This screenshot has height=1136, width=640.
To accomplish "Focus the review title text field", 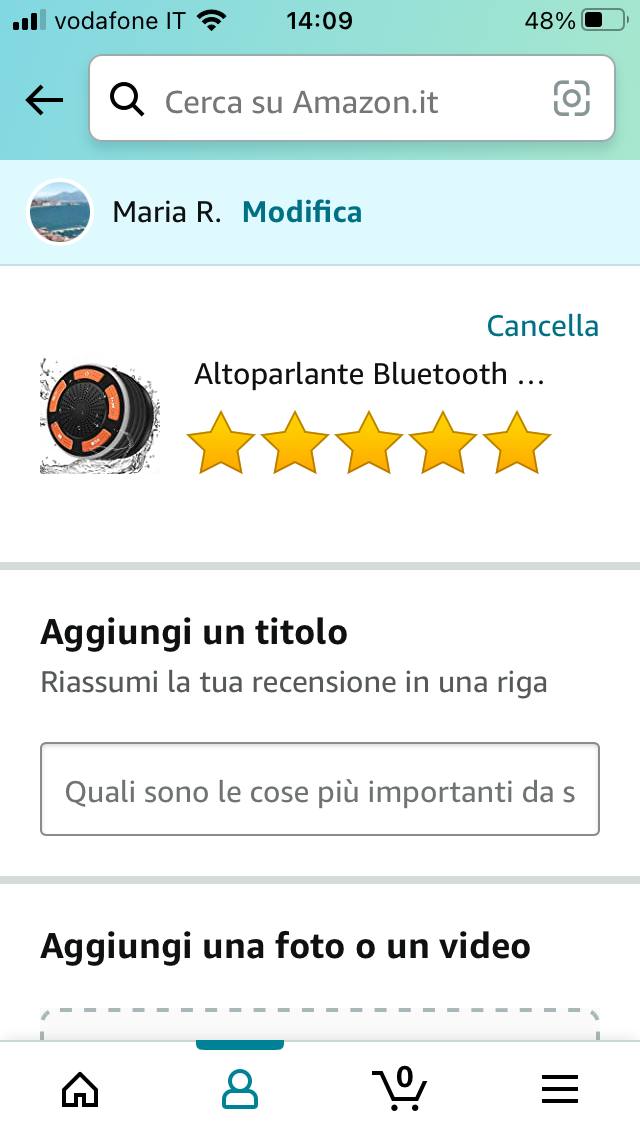I will [320, 789].
